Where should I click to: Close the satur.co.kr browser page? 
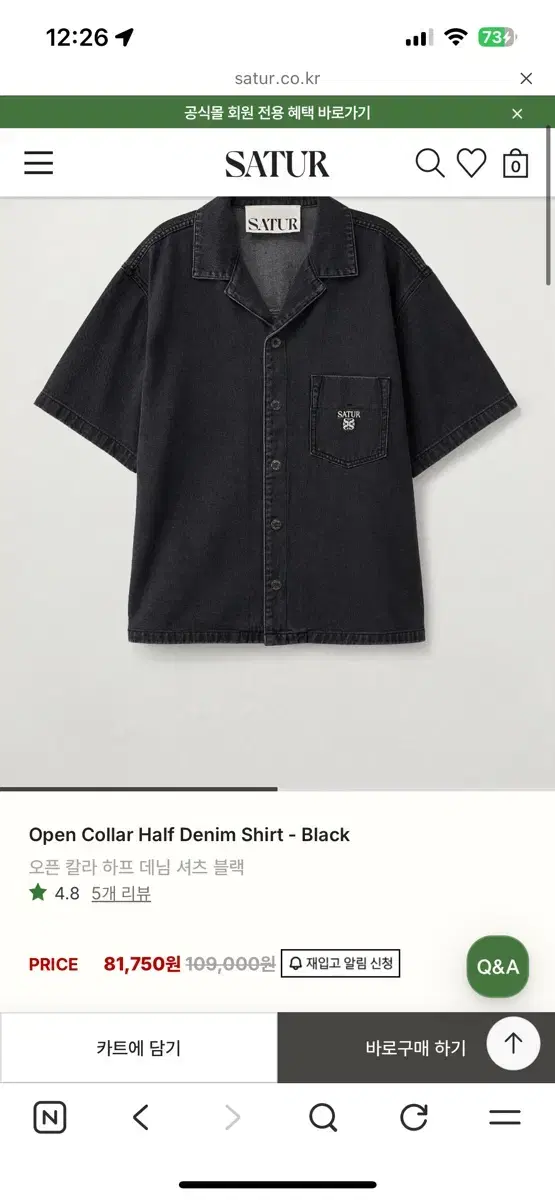pos(526,78)
